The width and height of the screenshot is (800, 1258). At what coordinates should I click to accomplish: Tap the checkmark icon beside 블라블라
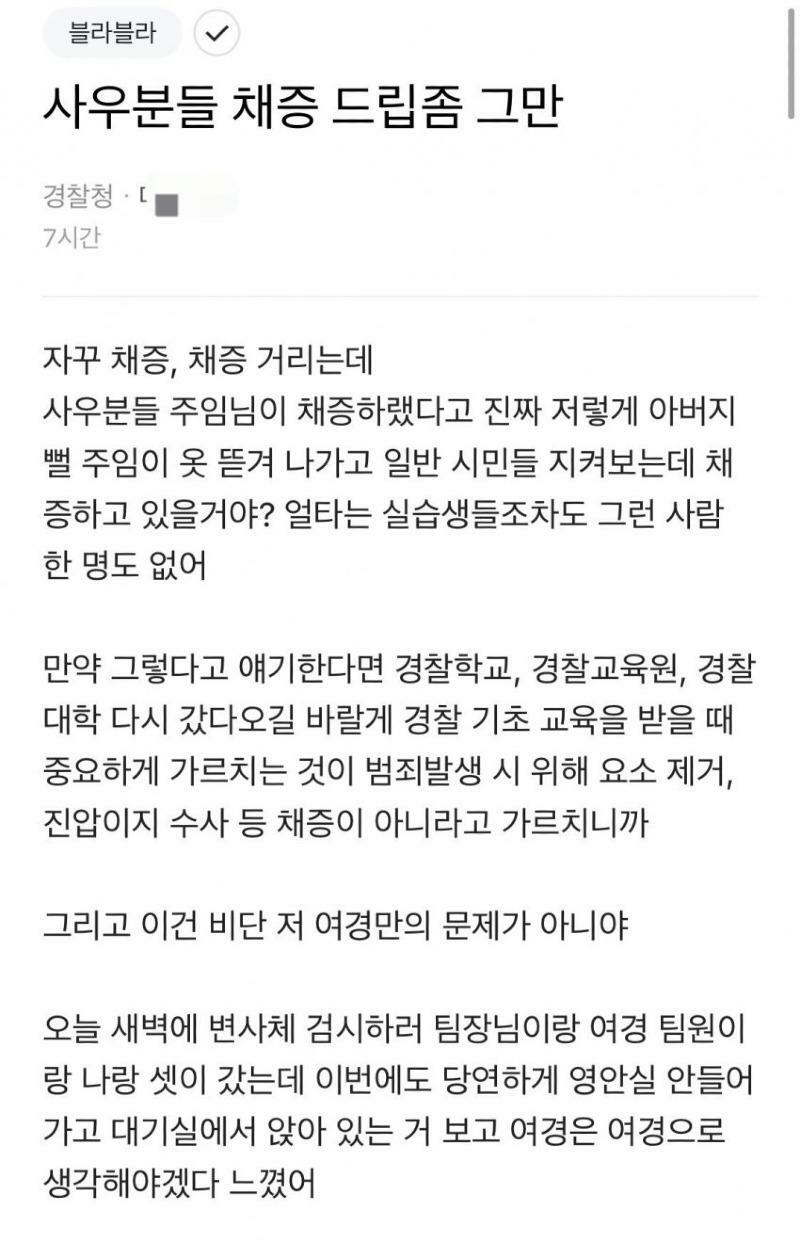tap(218, 35)
